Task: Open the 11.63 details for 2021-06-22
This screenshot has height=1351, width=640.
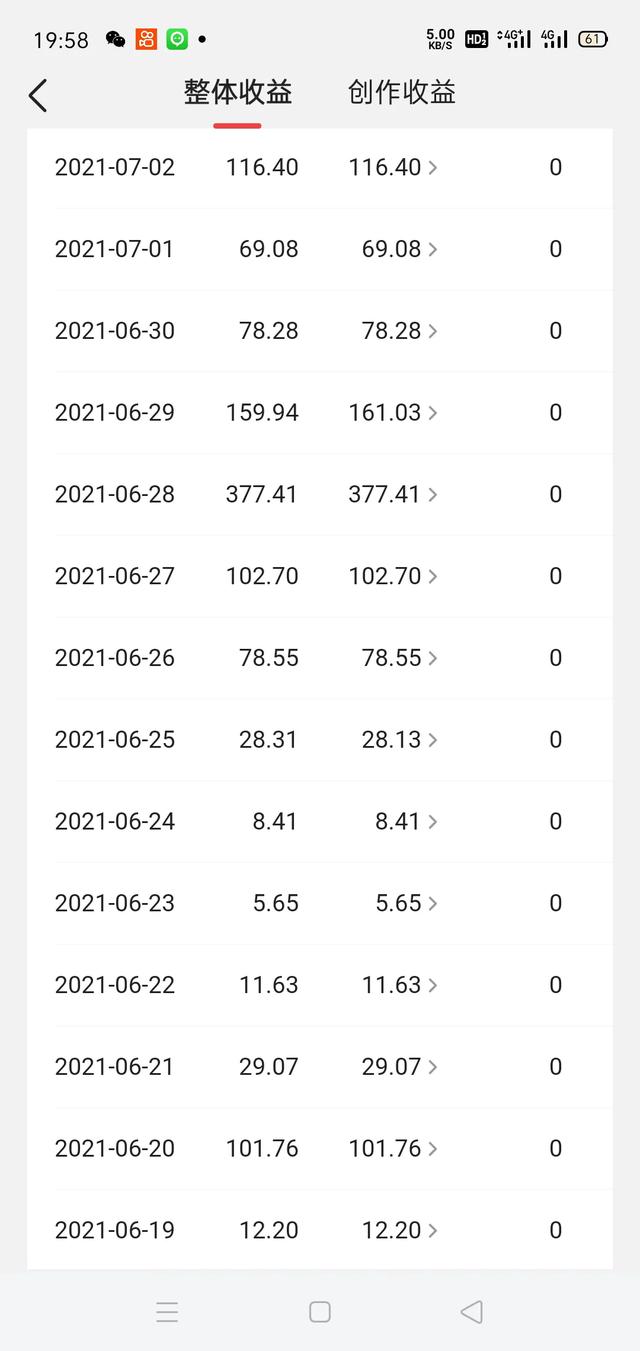Action: [x=399, y=986]
